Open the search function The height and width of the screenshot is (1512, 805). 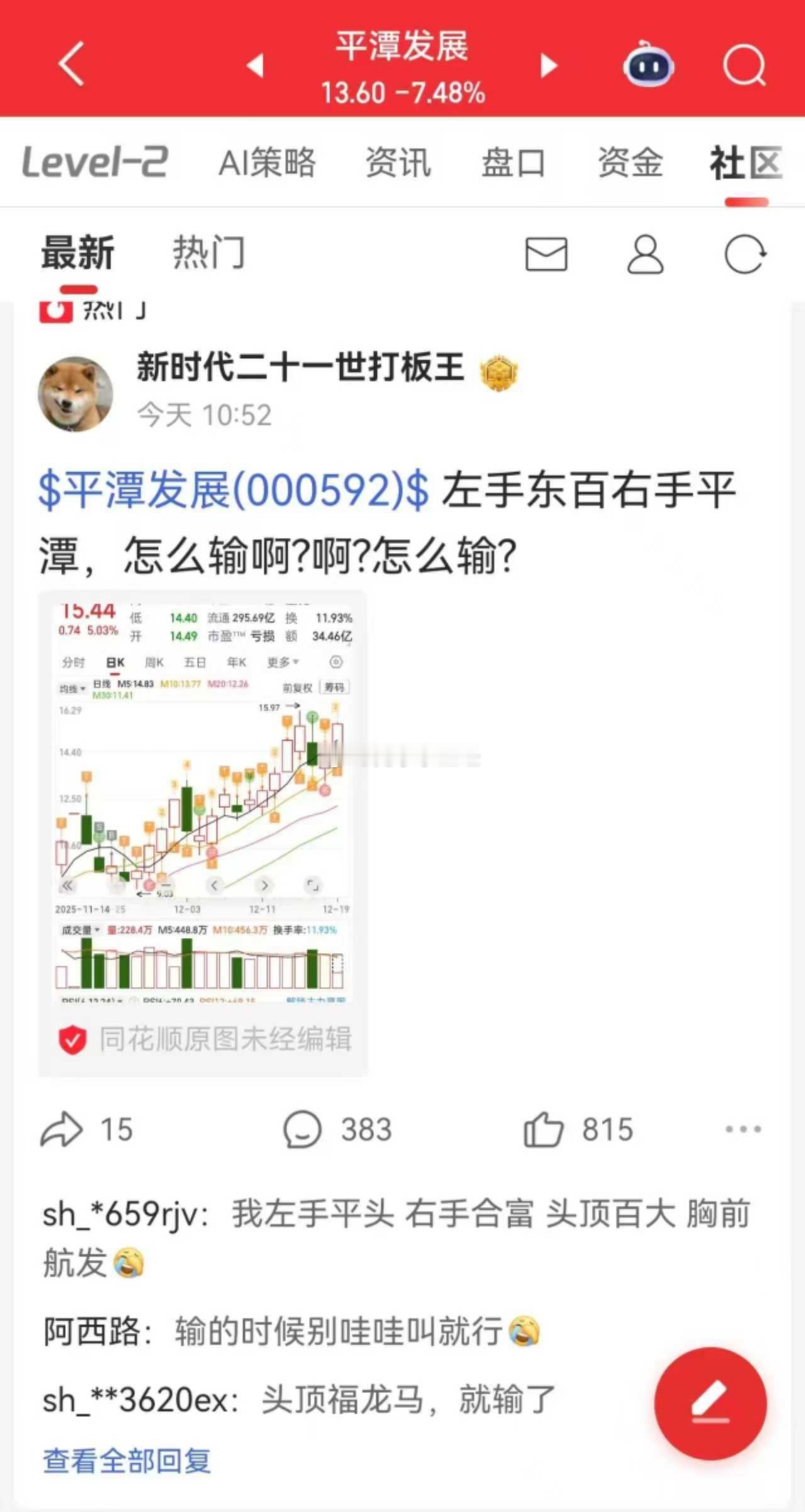pyautogui.click(x=744, y=66)
